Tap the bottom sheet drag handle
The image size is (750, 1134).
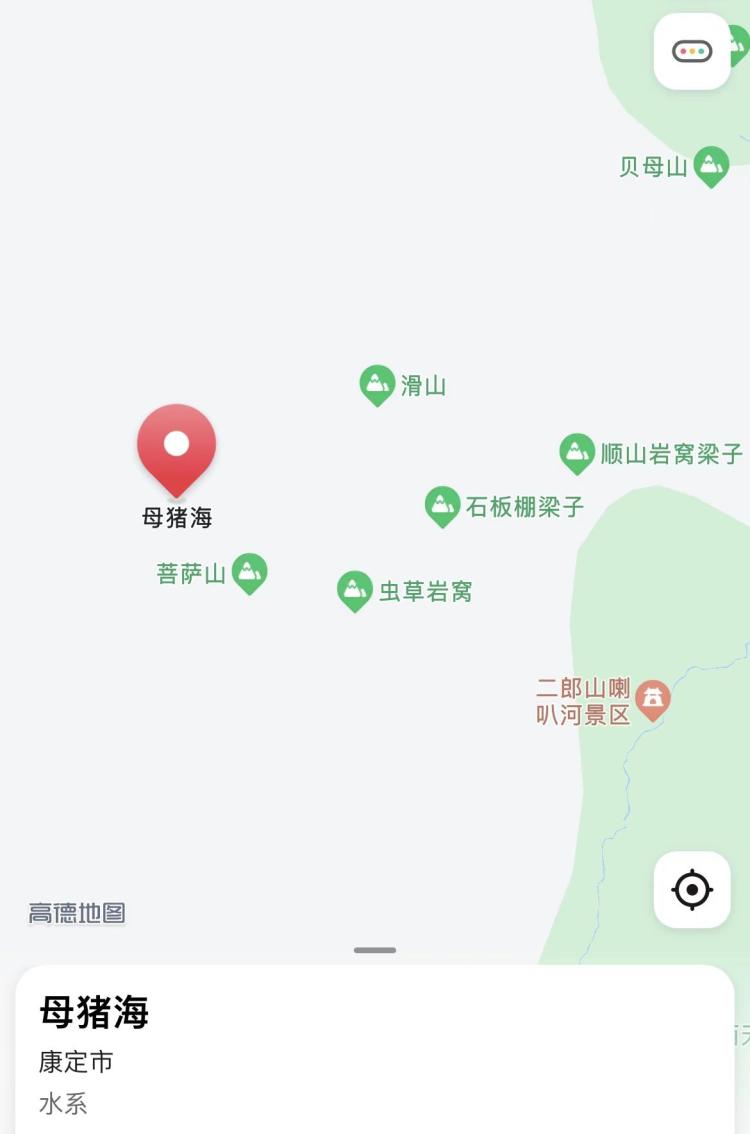click(375, 950)
